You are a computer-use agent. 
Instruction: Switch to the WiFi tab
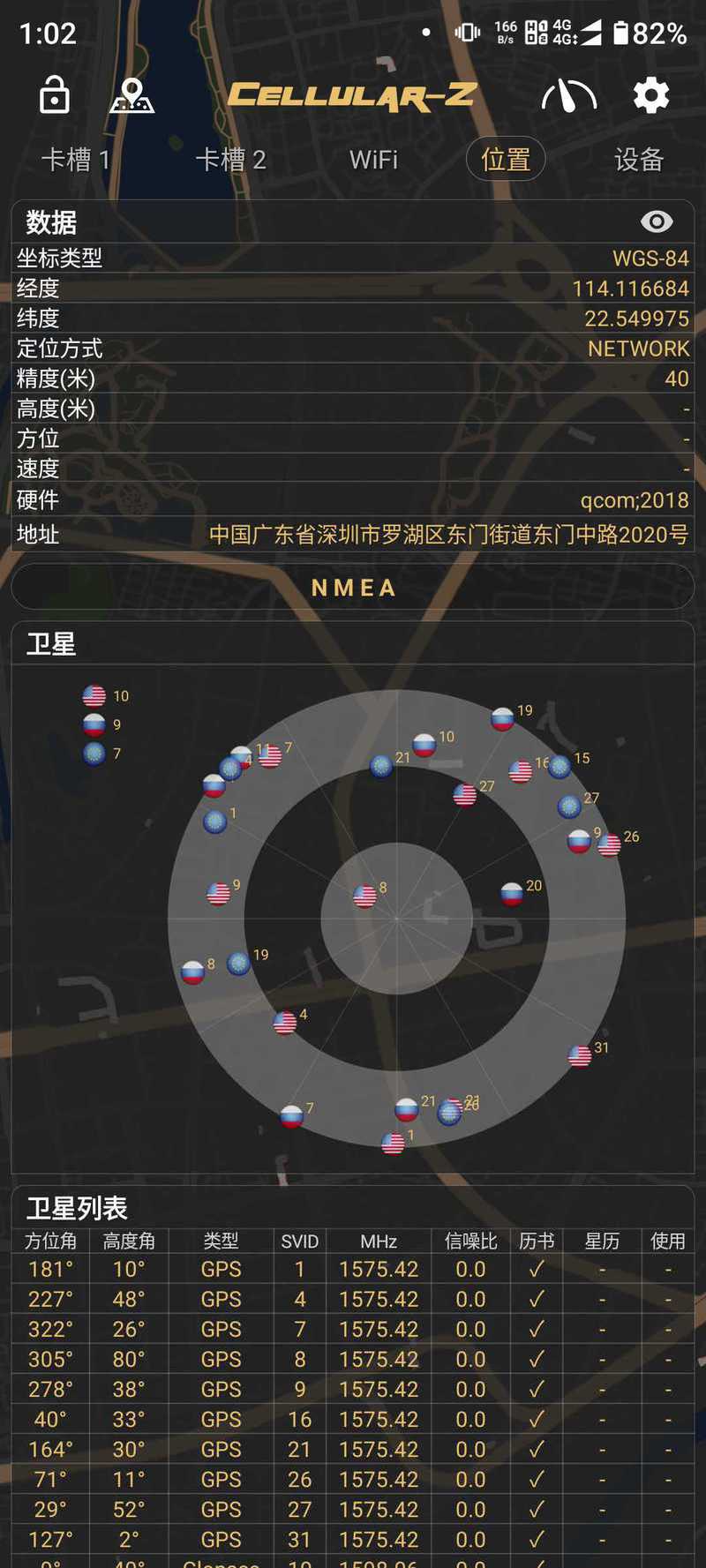(x=373, y=160)
